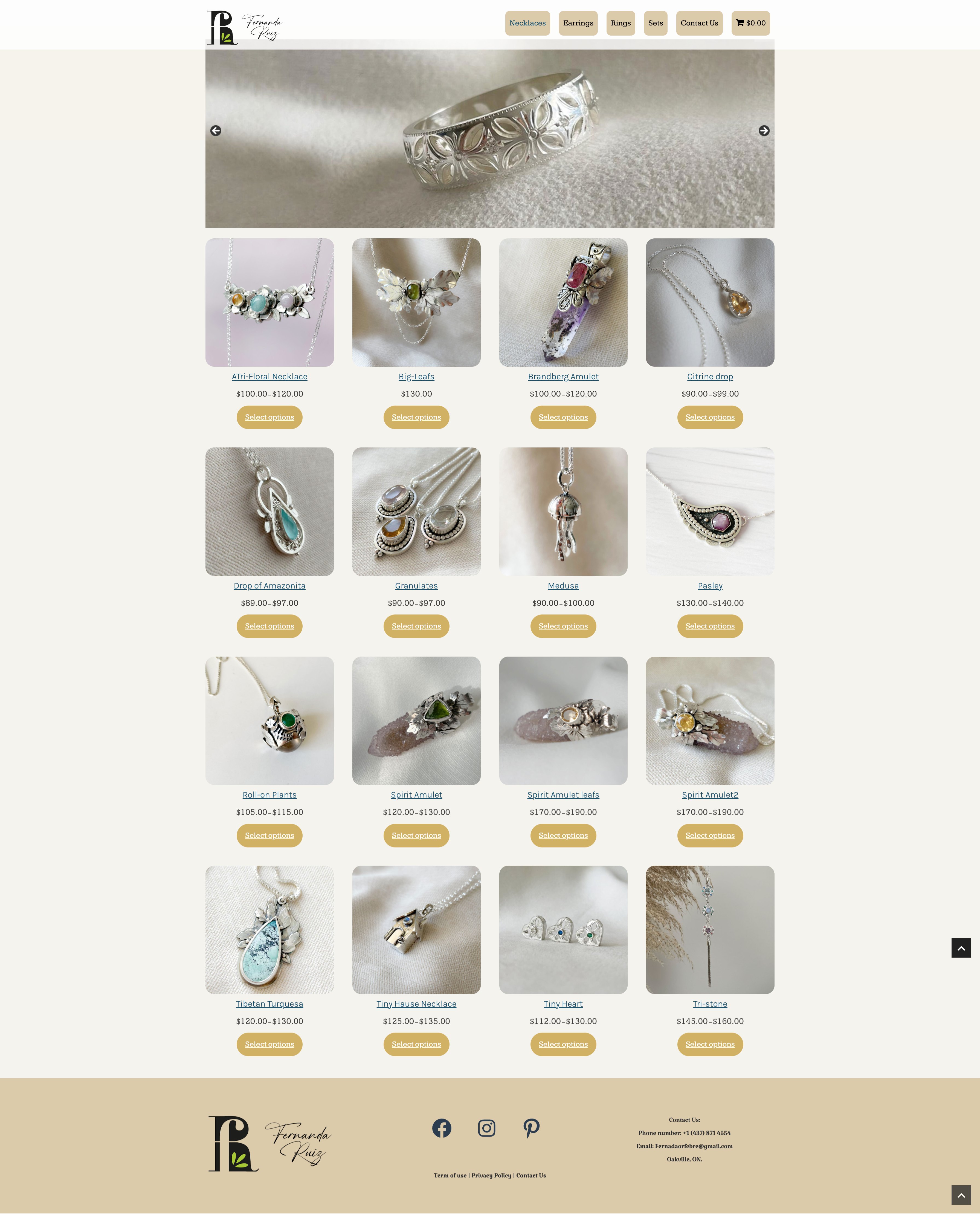Open the Privacy Policy footer link
This screenshot has height=1214, width=980.
click(491, 1176)
